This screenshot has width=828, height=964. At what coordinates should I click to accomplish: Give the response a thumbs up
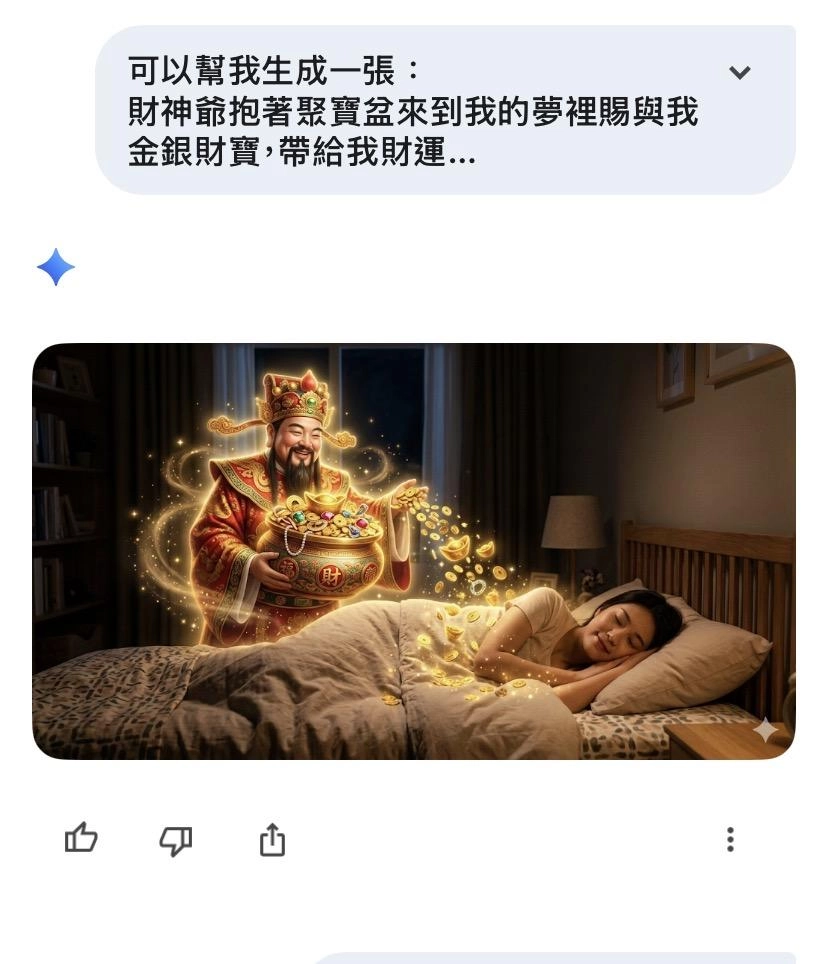point(81,838)
